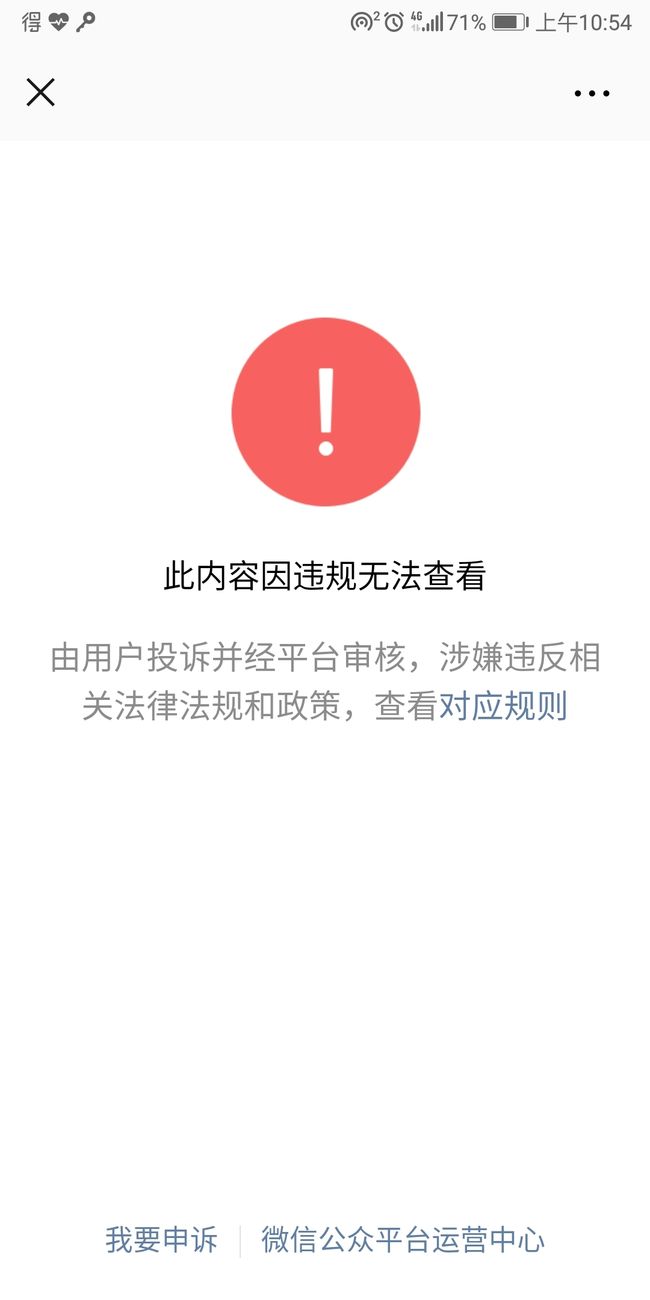Open 微信公众平台运营中心 link

click(403, 1240)
